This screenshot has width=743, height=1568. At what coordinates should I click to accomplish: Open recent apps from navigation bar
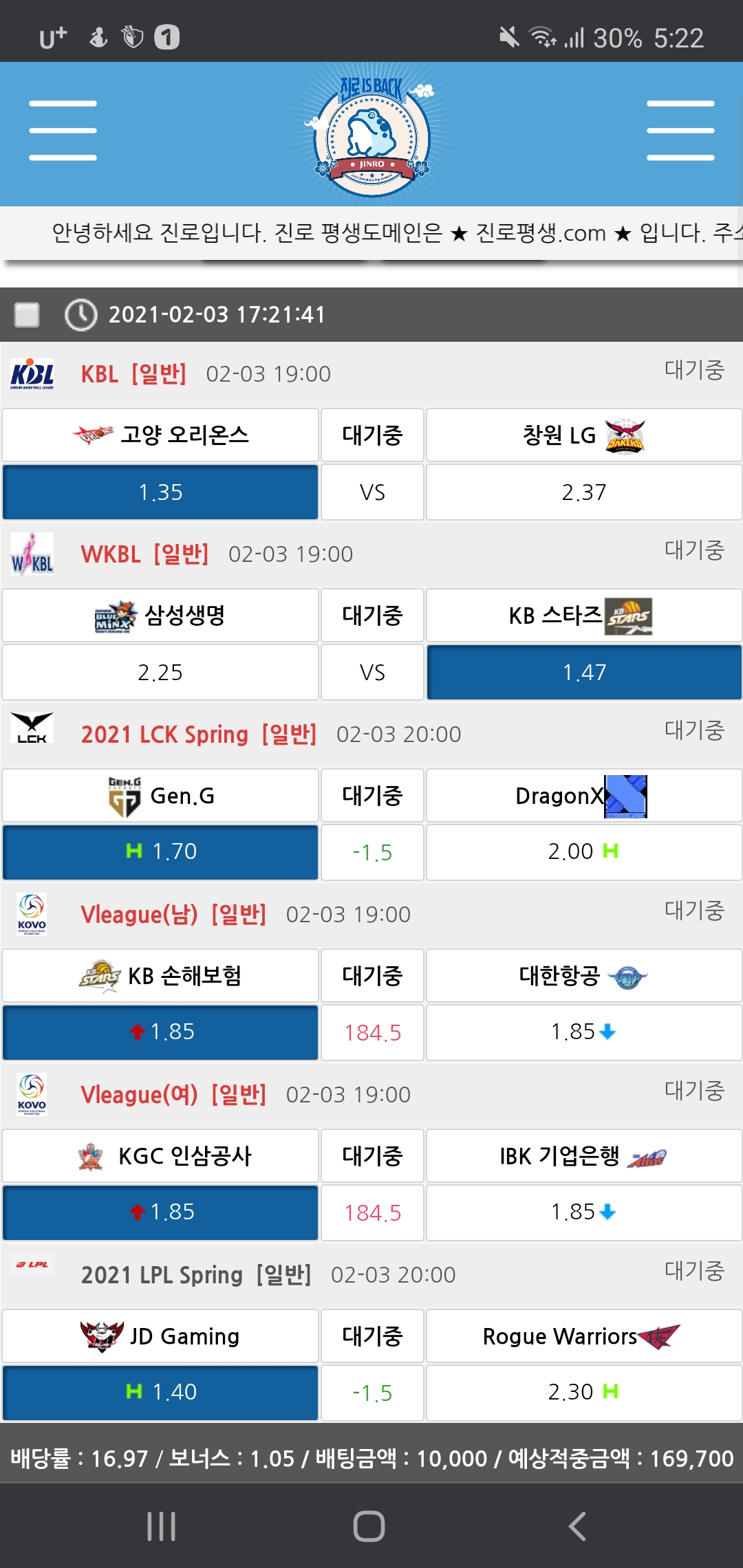(162, 1527)
